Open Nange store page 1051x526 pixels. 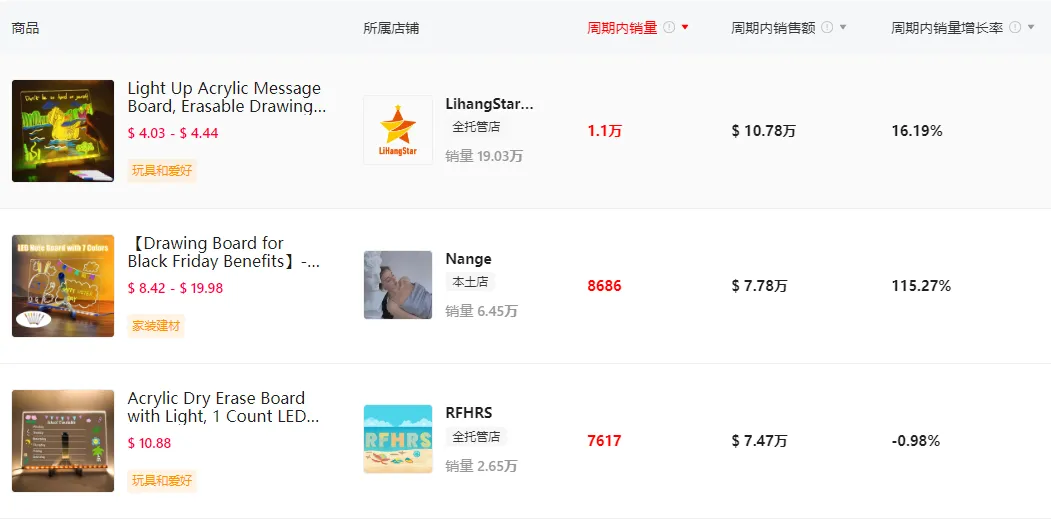tap(468, 259)
